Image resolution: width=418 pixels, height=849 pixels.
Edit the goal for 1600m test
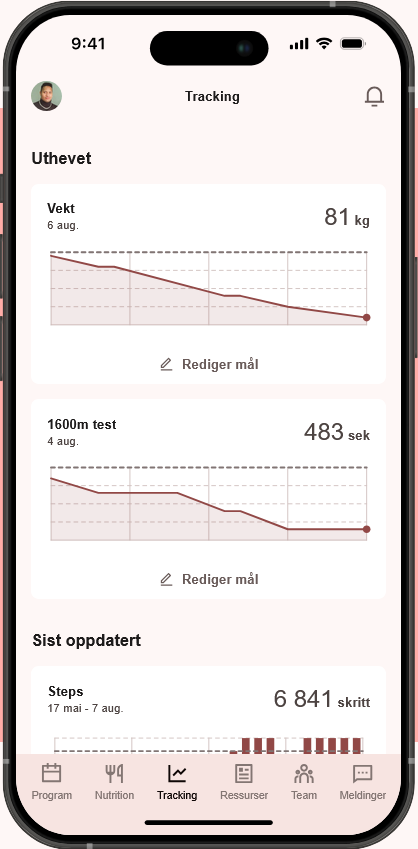coord(209,579)
